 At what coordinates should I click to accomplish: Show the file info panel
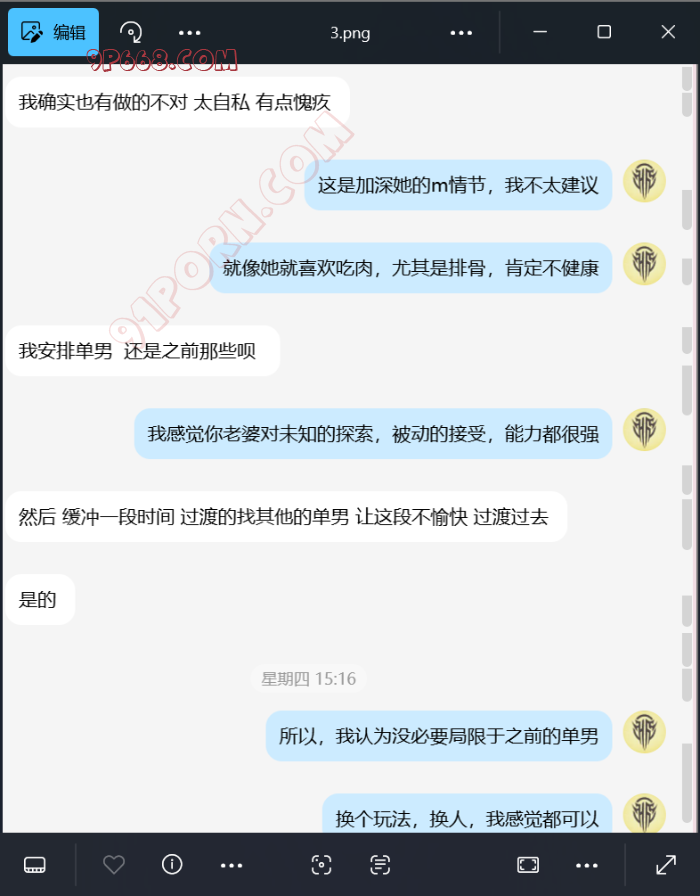[x=172, y=865]
